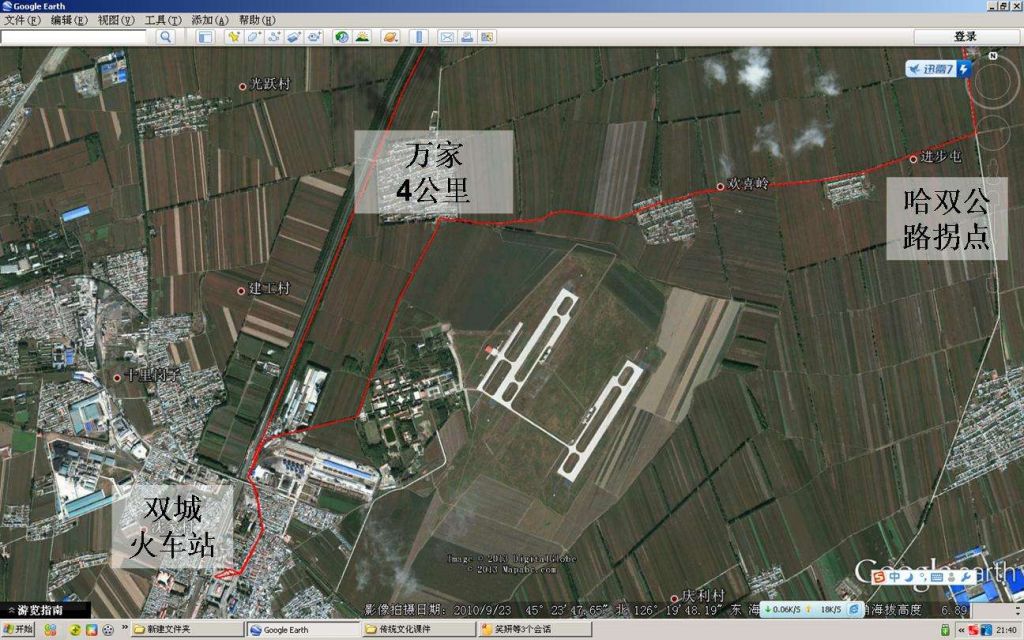This screenshot has height=640, width=1024.
Task: Add a placemark with the pushpin tool
Action: coord(234,37)
